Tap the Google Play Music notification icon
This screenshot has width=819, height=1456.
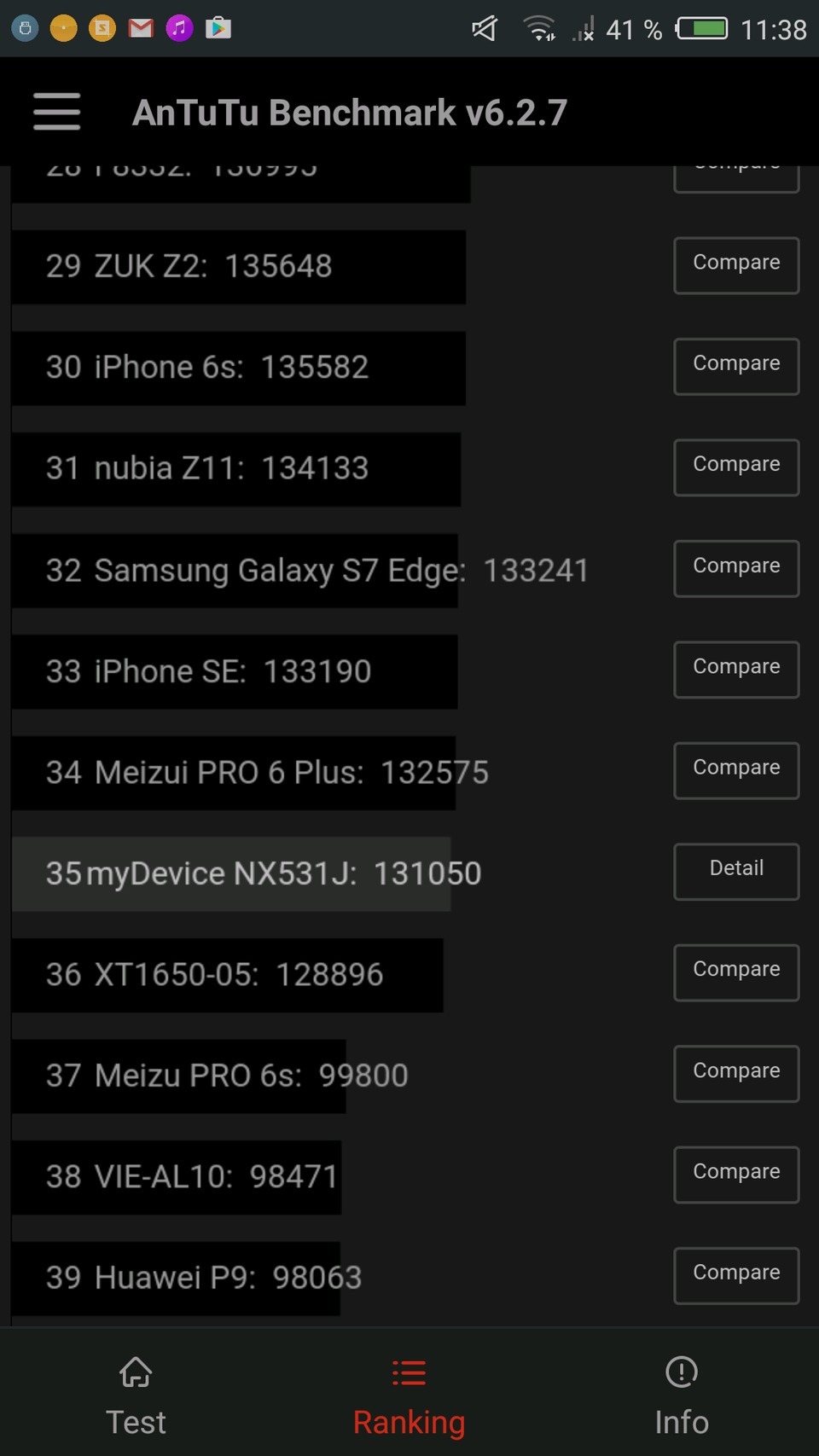click(178, 28)
